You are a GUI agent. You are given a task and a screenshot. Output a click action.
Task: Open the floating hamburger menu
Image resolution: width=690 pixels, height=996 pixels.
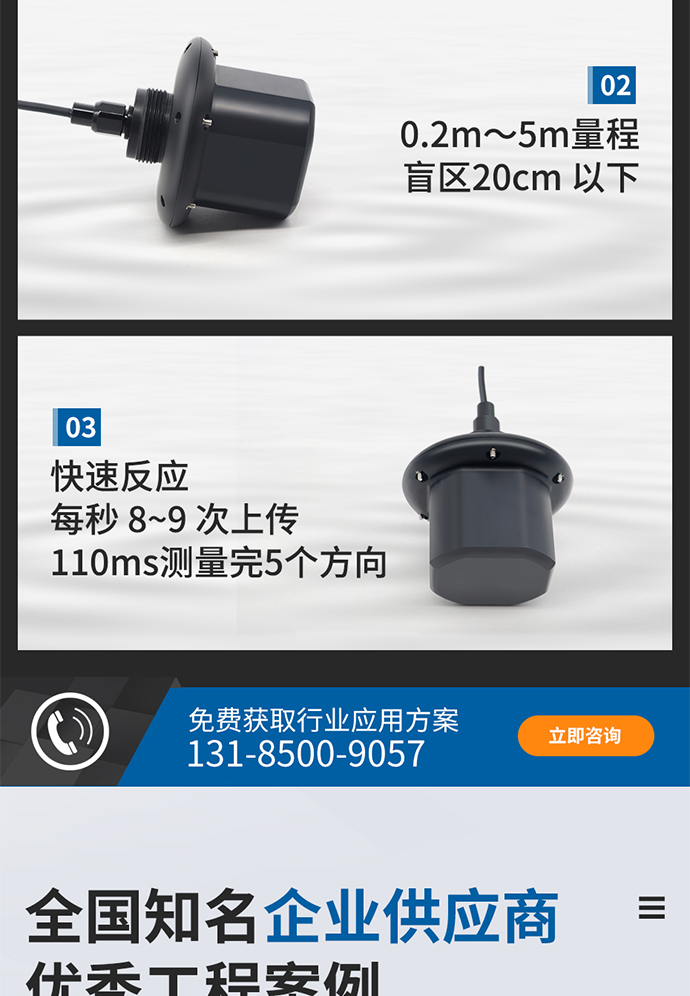click(652, 908)
